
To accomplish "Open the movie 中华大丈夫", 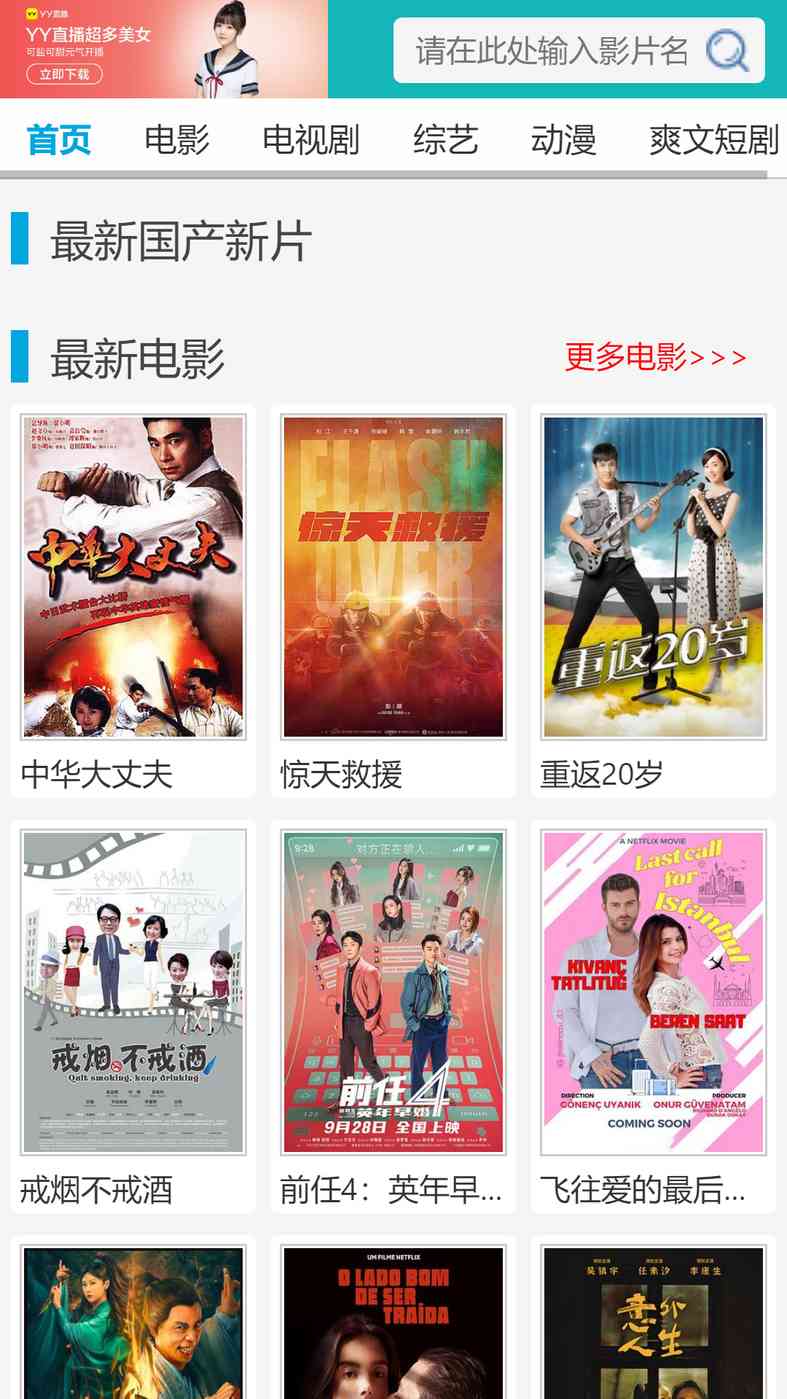I will coord(133,601).
